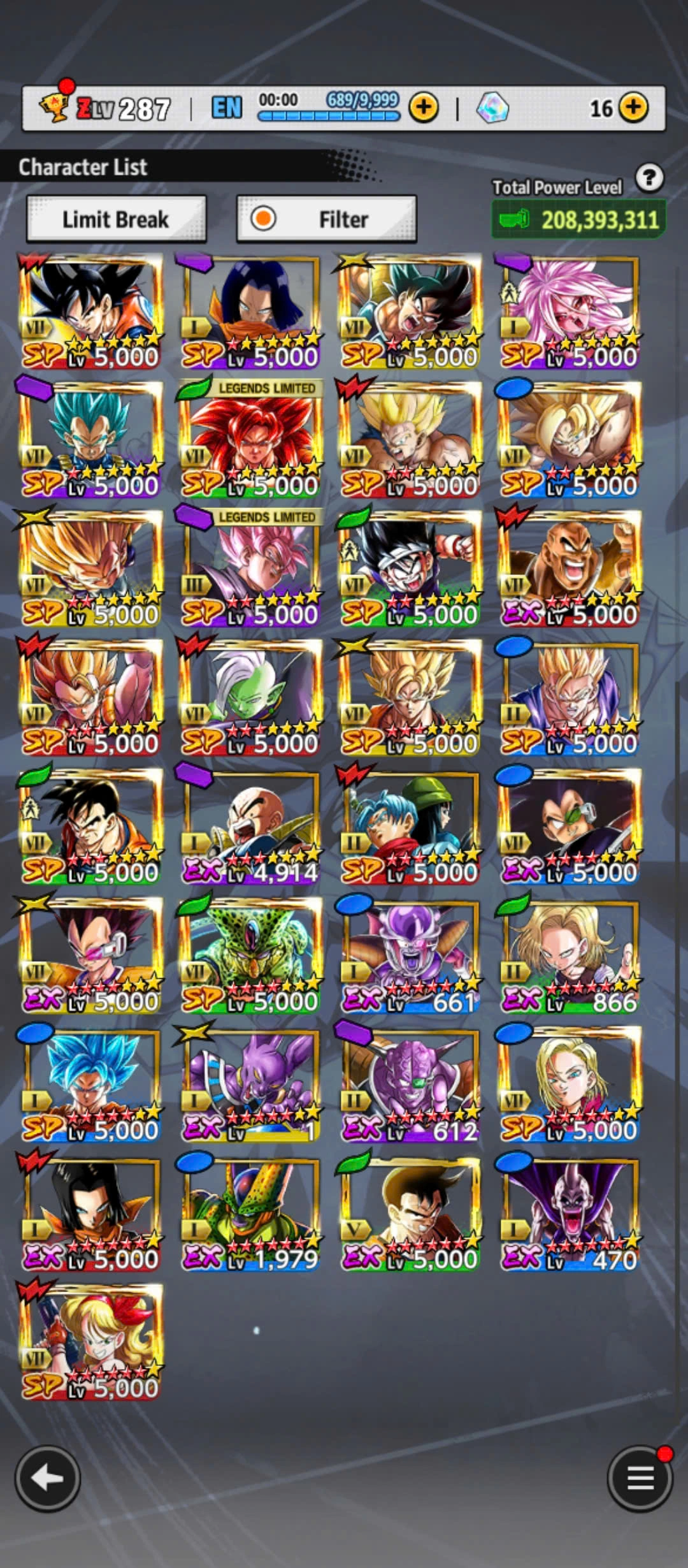Open the SP Perfect Cell character card
This screenshot has height=1568, width=688.
[250, 955]
